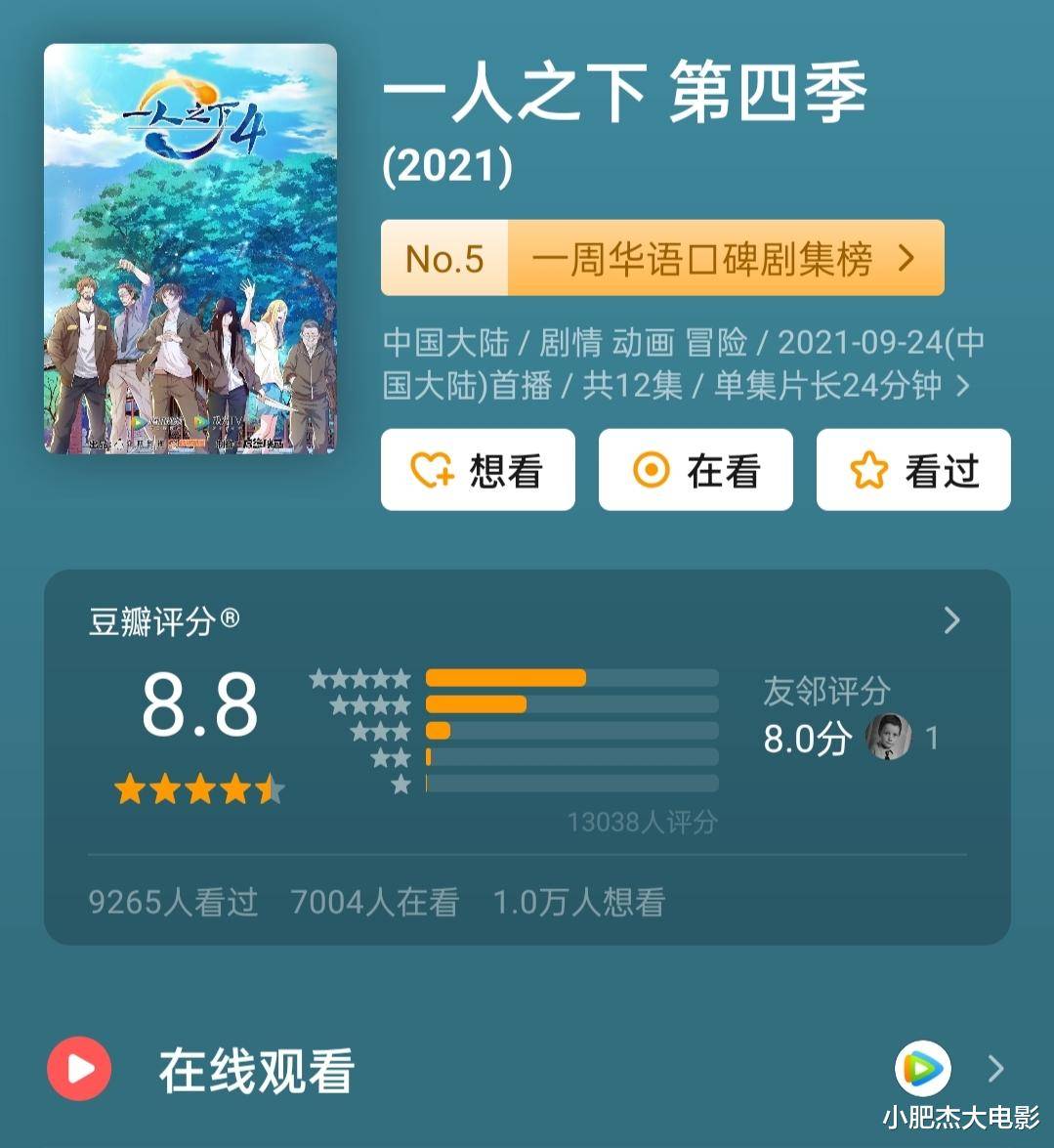Mark the show as 想看
Image resolution: width=1054 pixels, height=1148 pixels.
(478, 470)
